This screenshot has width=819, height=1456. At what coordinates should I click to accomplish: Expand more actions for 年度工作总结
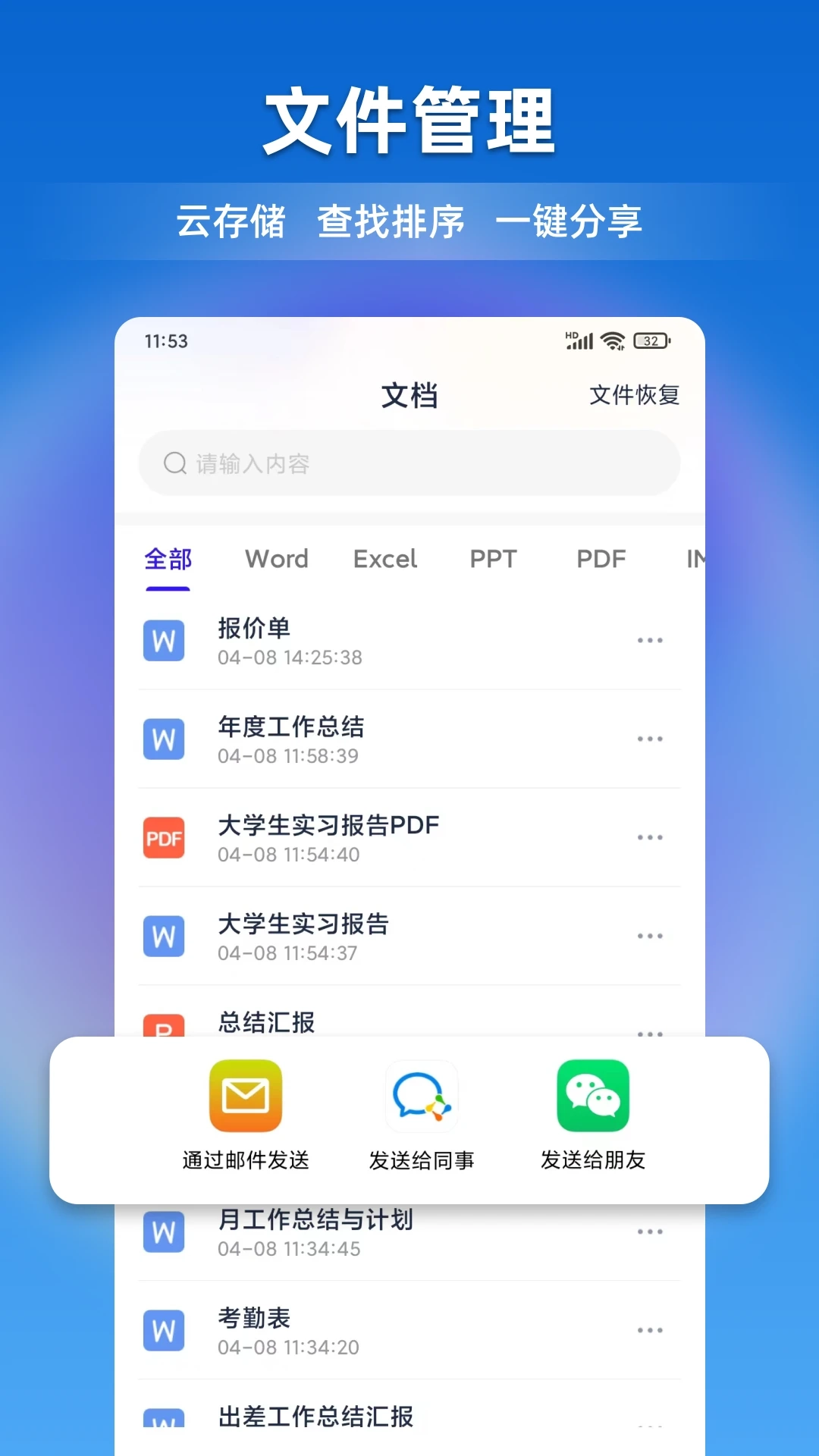650,739
